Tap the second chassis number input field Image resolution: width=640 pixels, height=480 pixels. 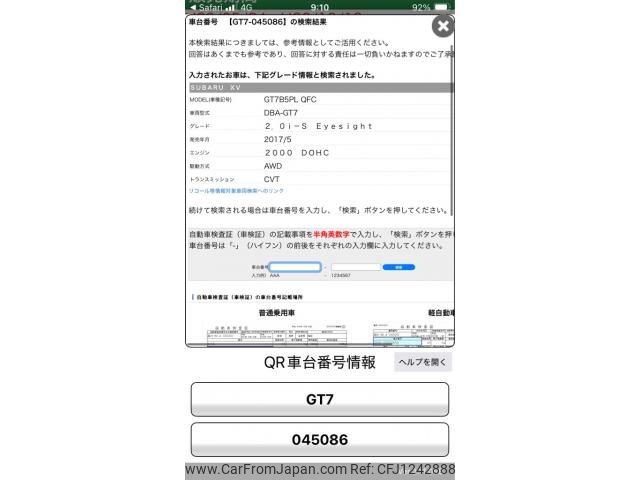pos(355,267)
